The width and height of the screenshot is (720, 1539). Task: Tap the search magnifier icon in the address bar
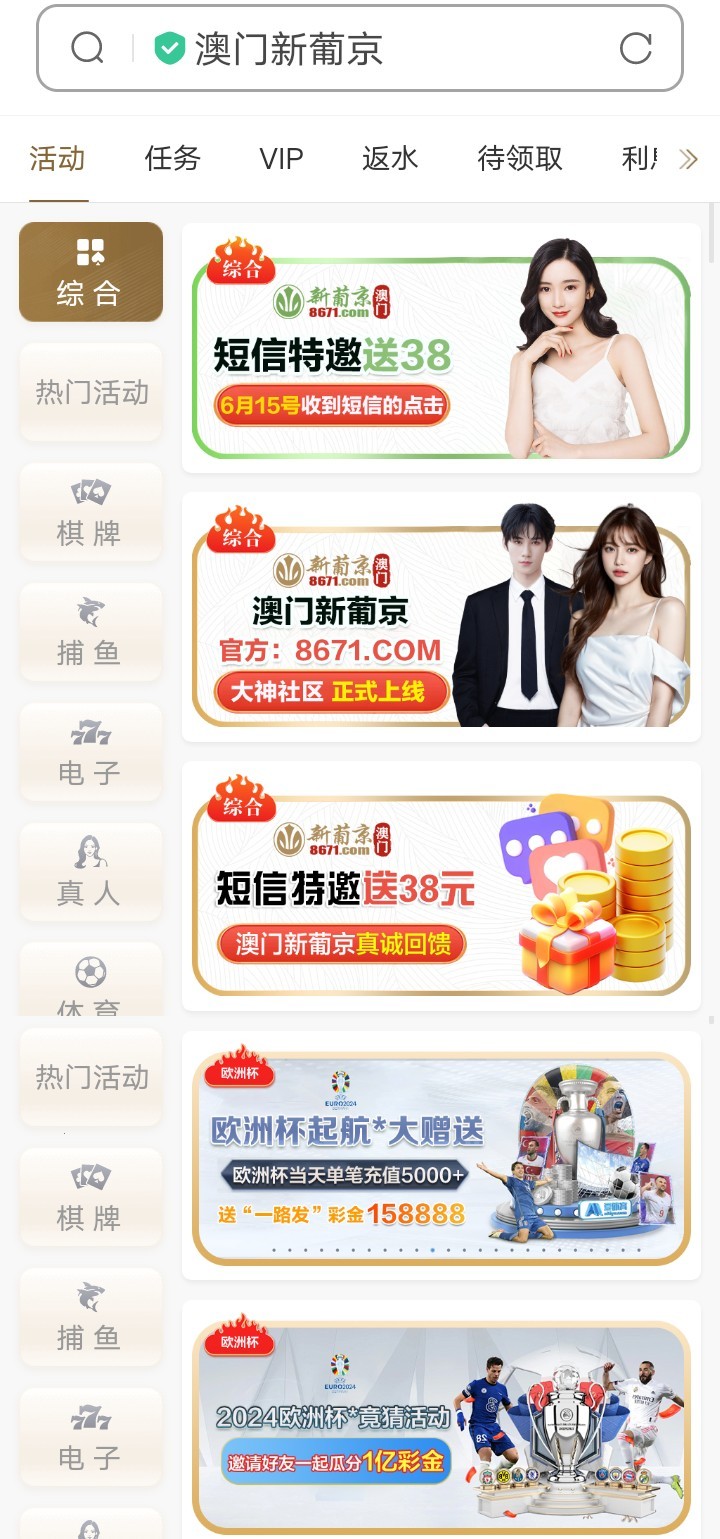click(x=88, y=48)
